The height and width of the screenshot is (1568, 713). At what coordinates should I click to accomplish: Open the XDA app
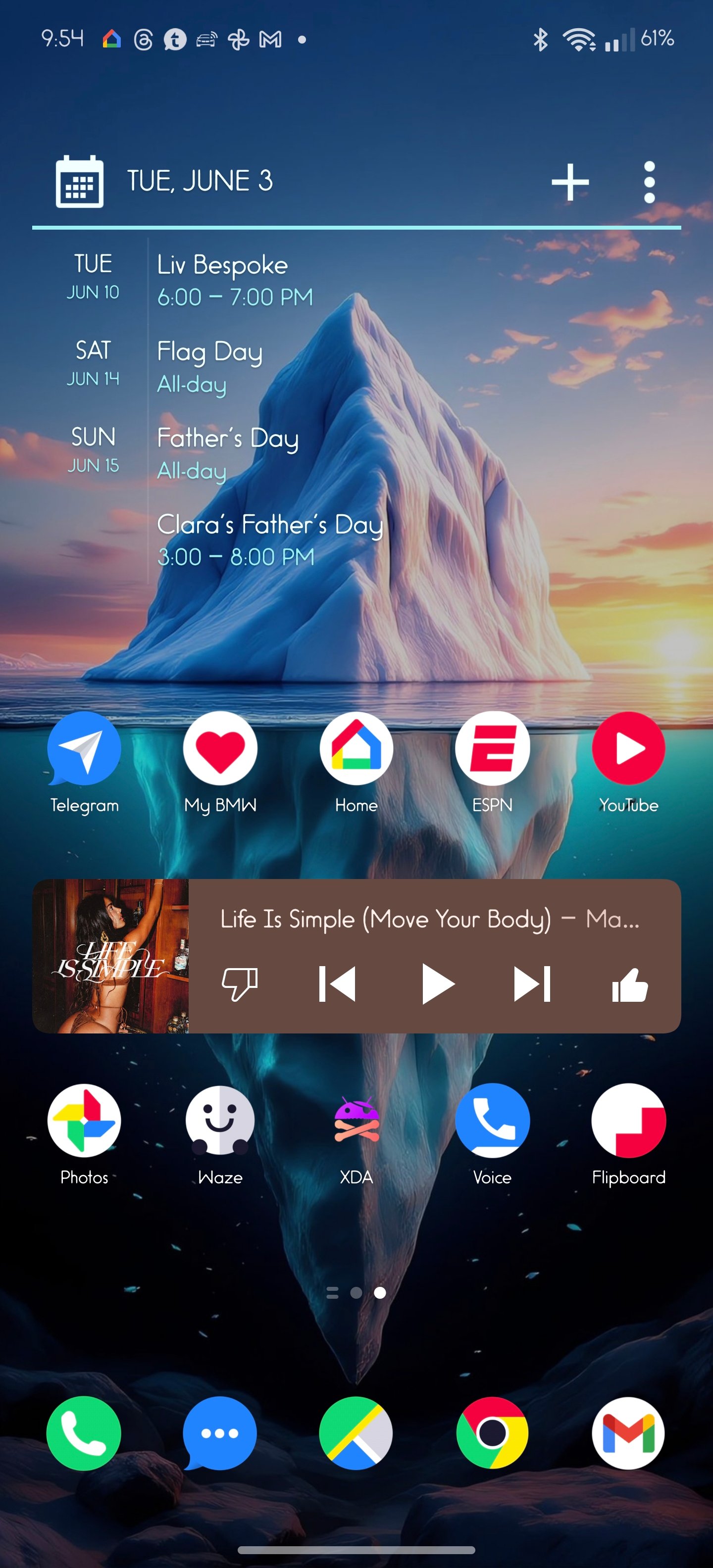point(356,1120)
